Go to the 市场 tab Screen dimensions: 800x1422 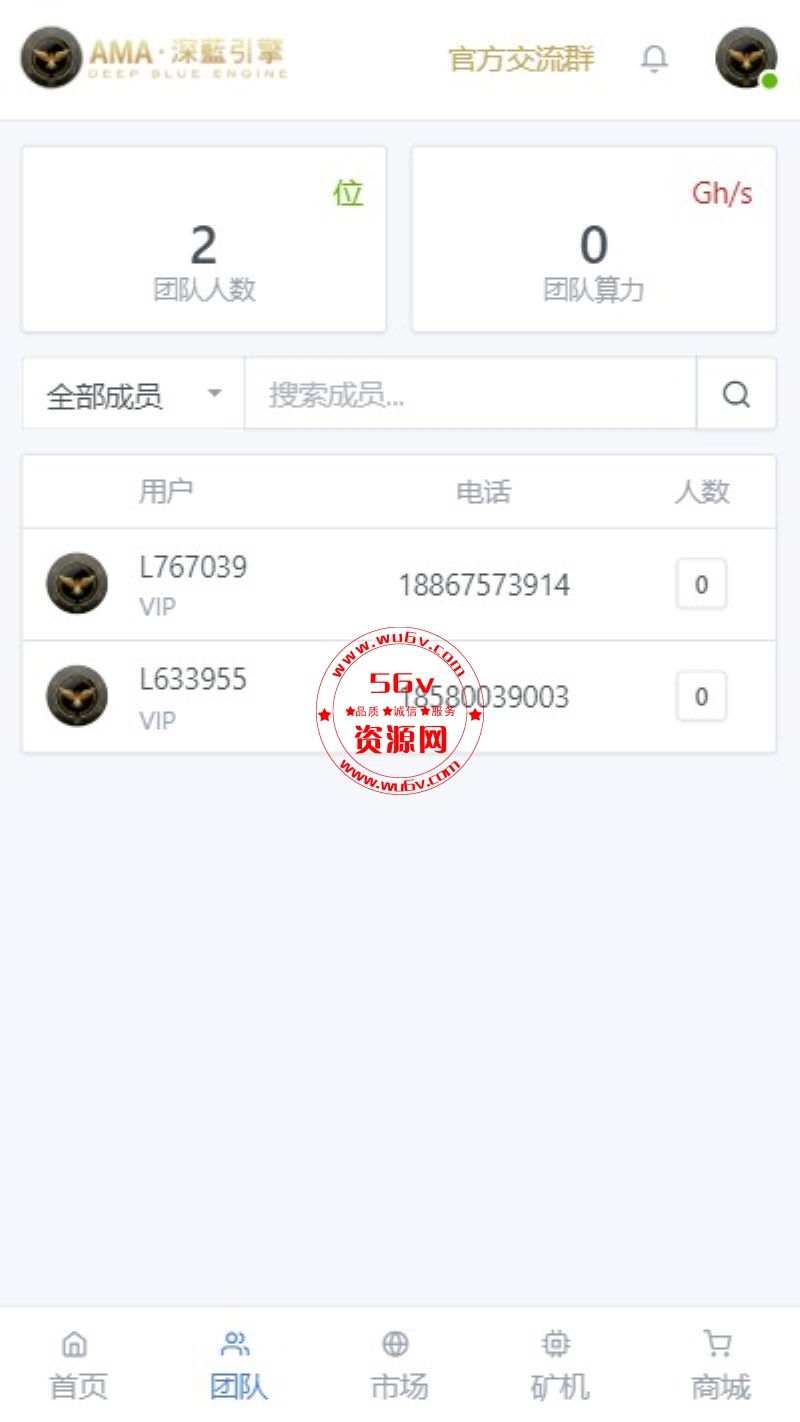click(x=398, y=1365)
